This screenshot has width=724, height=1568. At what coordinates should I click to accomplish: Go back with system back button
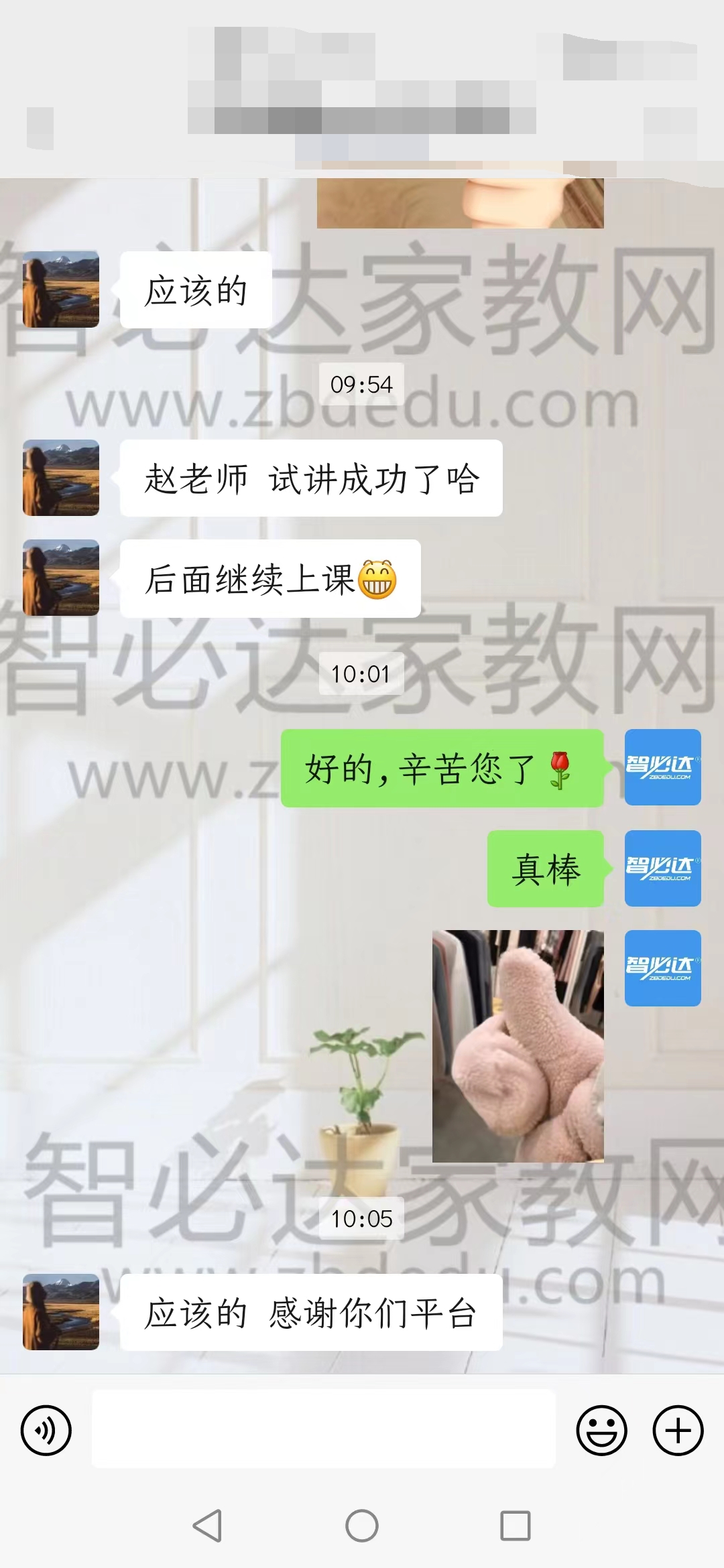point(207,1526)
